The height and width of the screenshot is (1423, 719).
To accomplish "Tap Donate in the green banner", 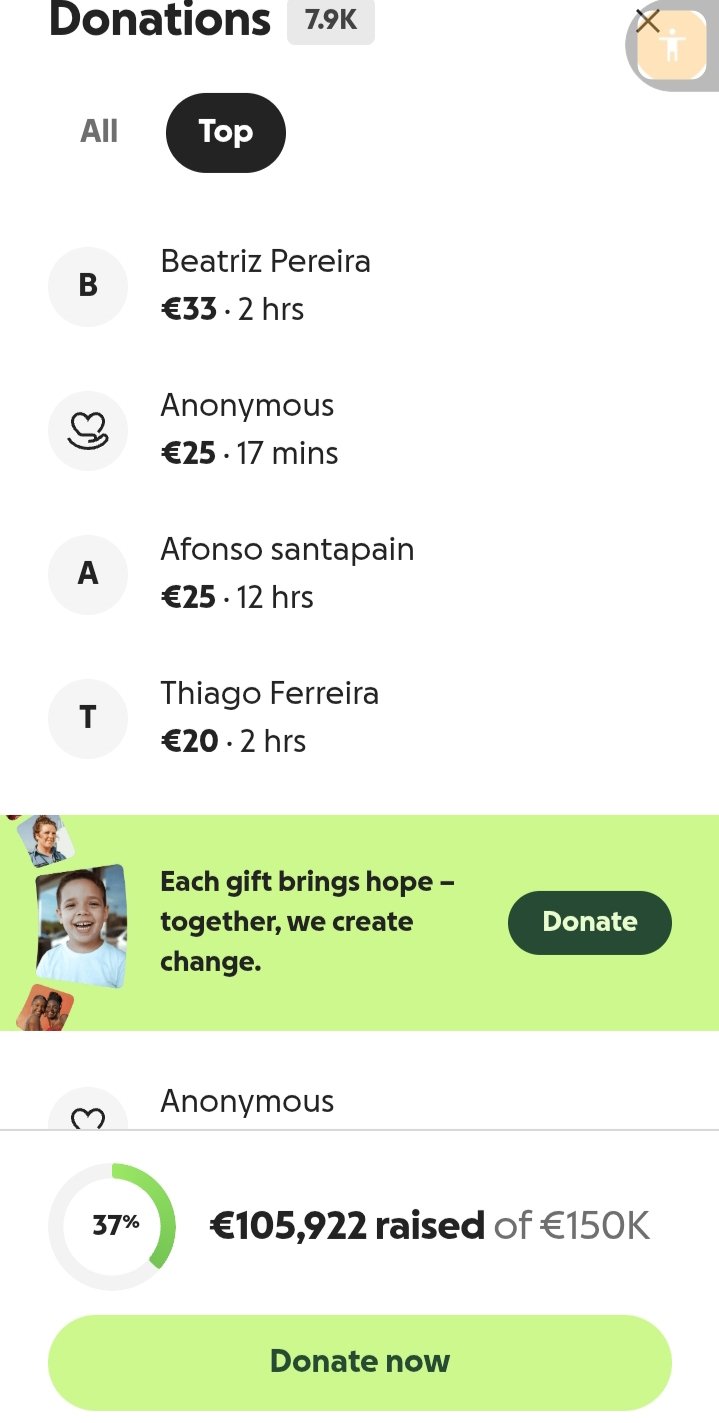I will pyautogui.click(x=589, y=922).
